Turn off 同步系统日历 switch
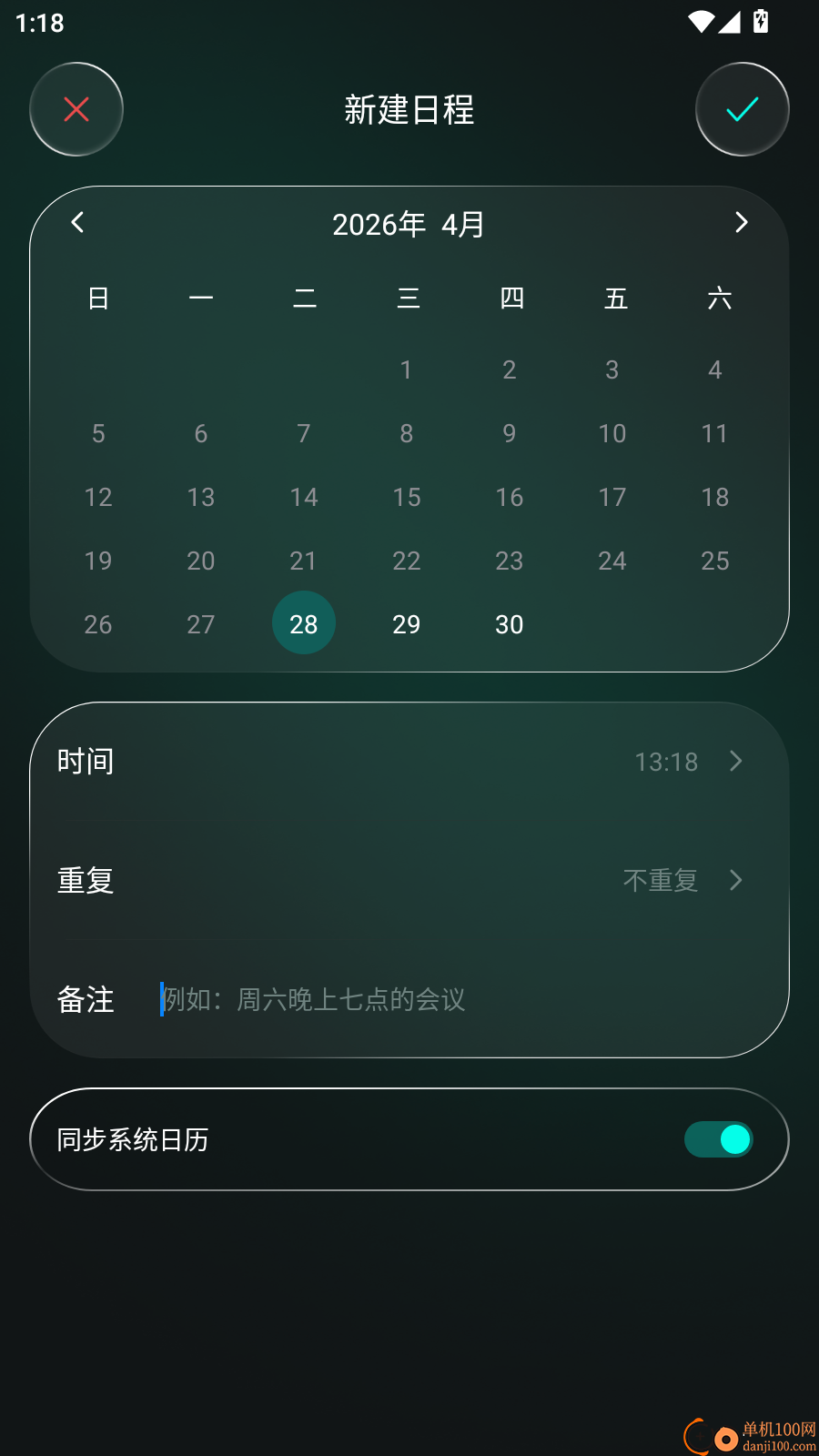Image resolution: width=819 pixels, height=1456 pixels. pos(718,1139)
